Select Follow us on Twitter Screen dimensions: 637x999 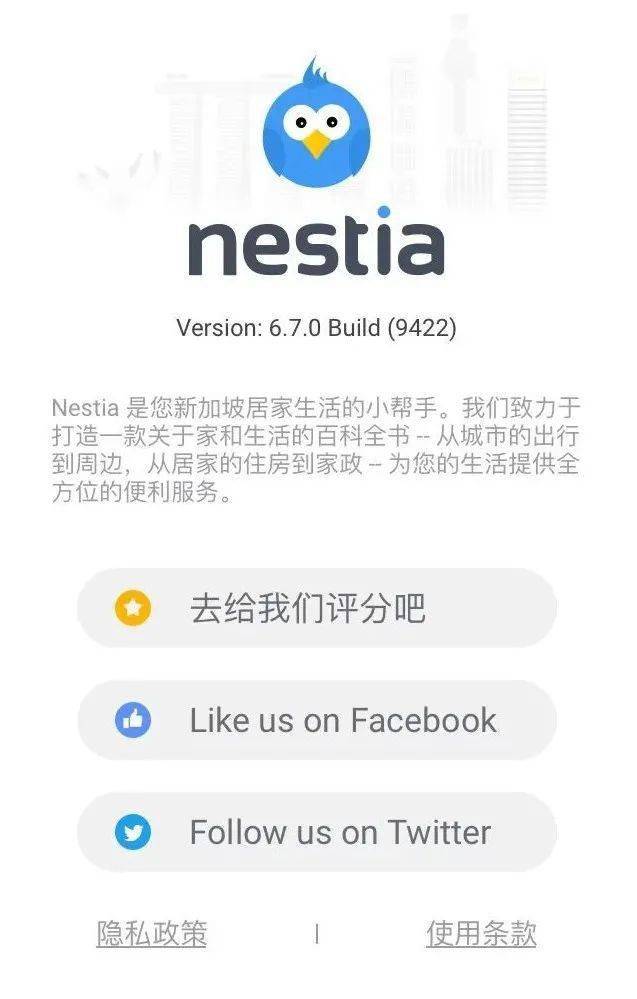coord(316,832)
